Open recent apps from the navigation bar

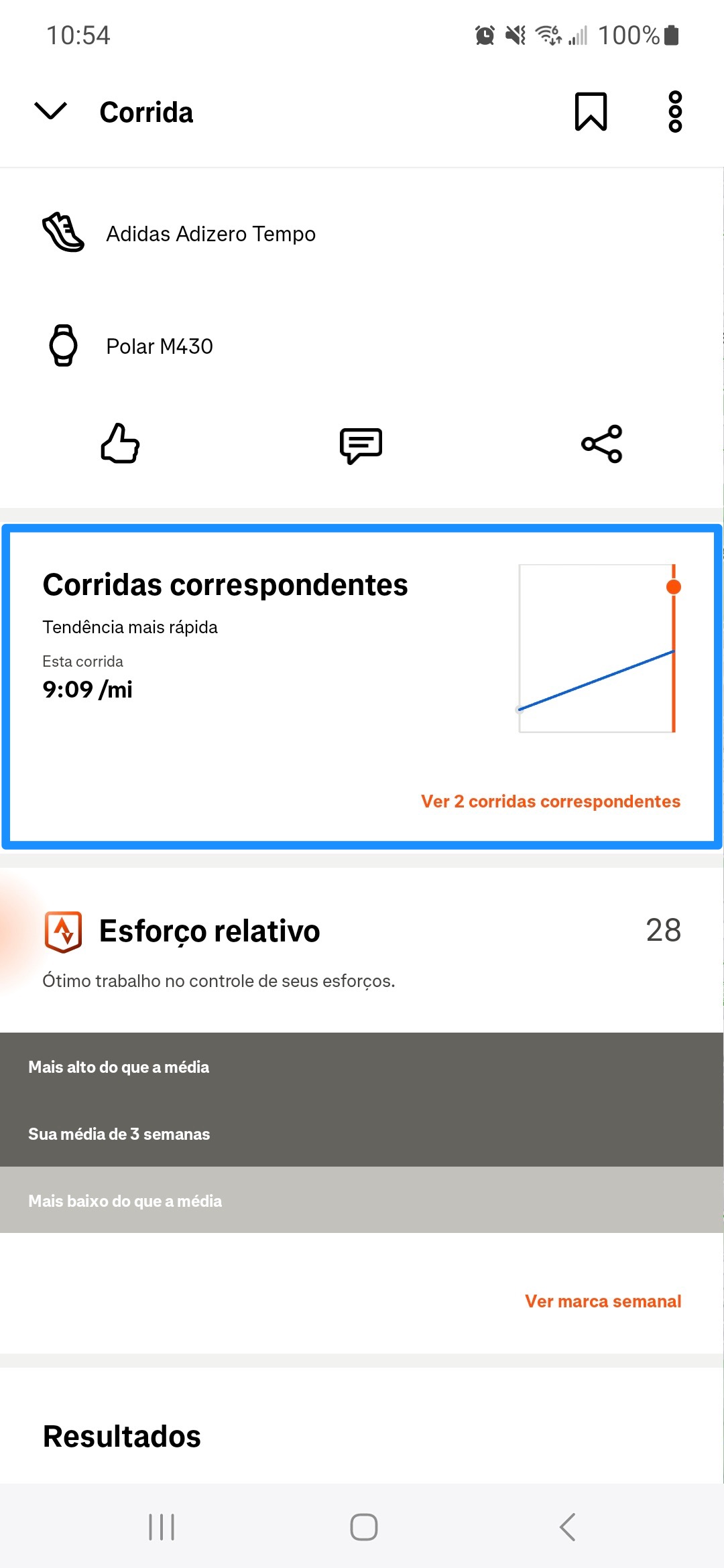click(162, 1527)
